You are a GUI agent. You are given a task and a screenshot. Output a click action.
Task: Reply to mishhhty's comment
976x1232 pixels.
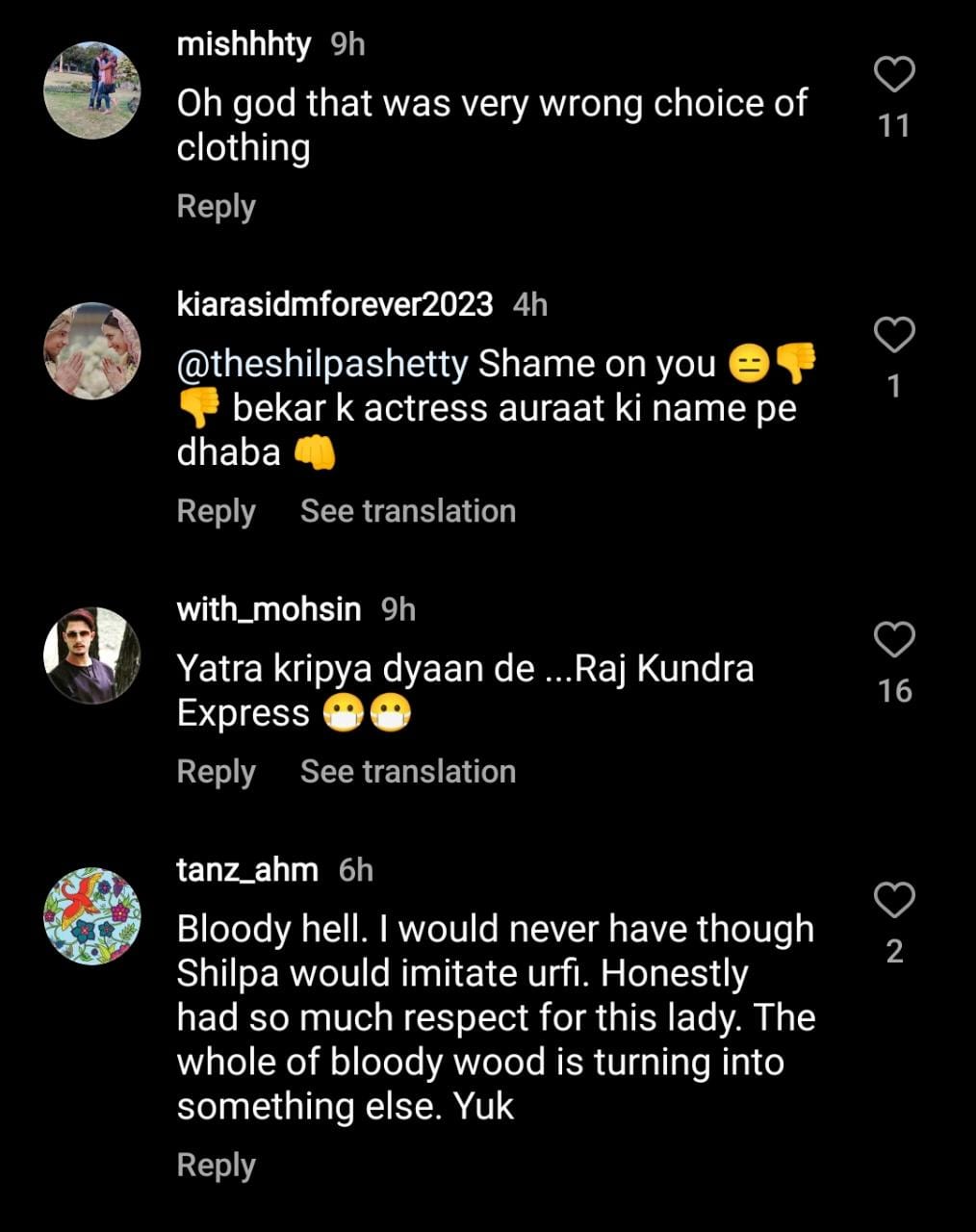pos(216,206)
